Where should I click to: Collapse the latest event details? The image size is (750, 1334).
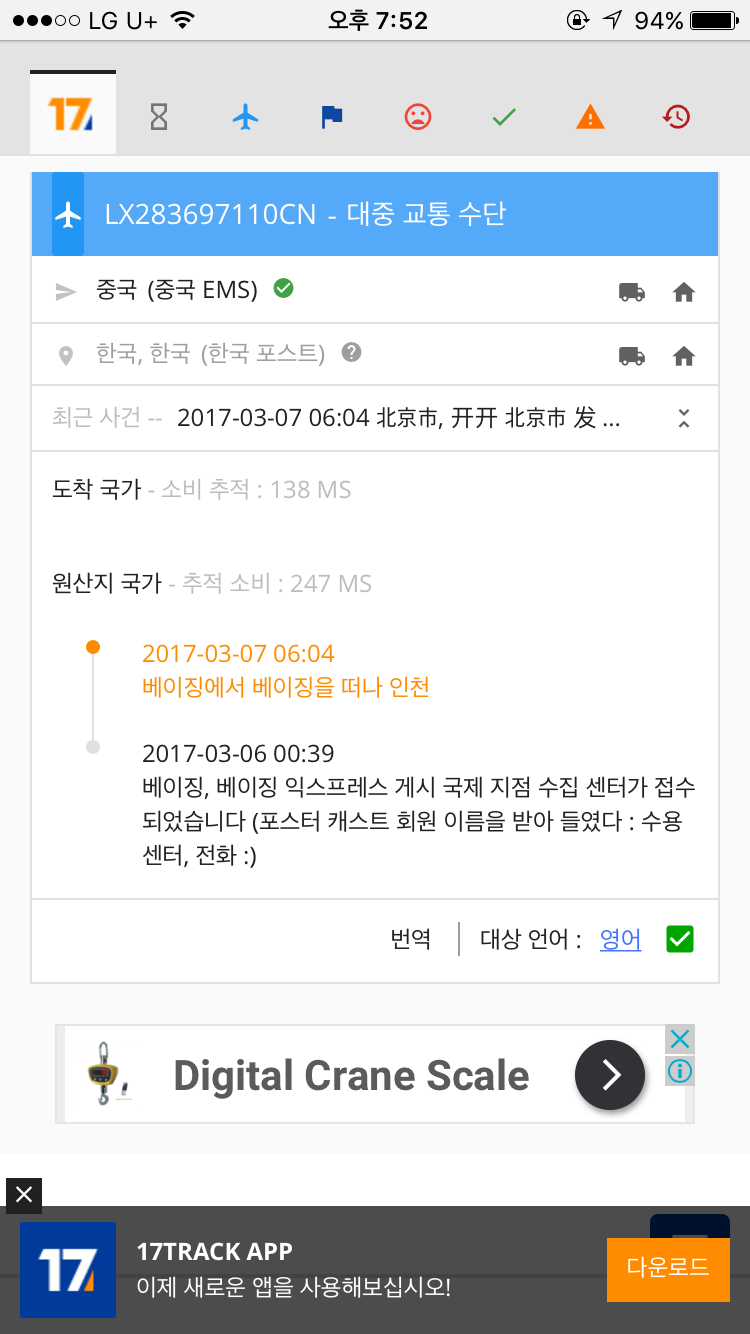[x=684, y=418]
